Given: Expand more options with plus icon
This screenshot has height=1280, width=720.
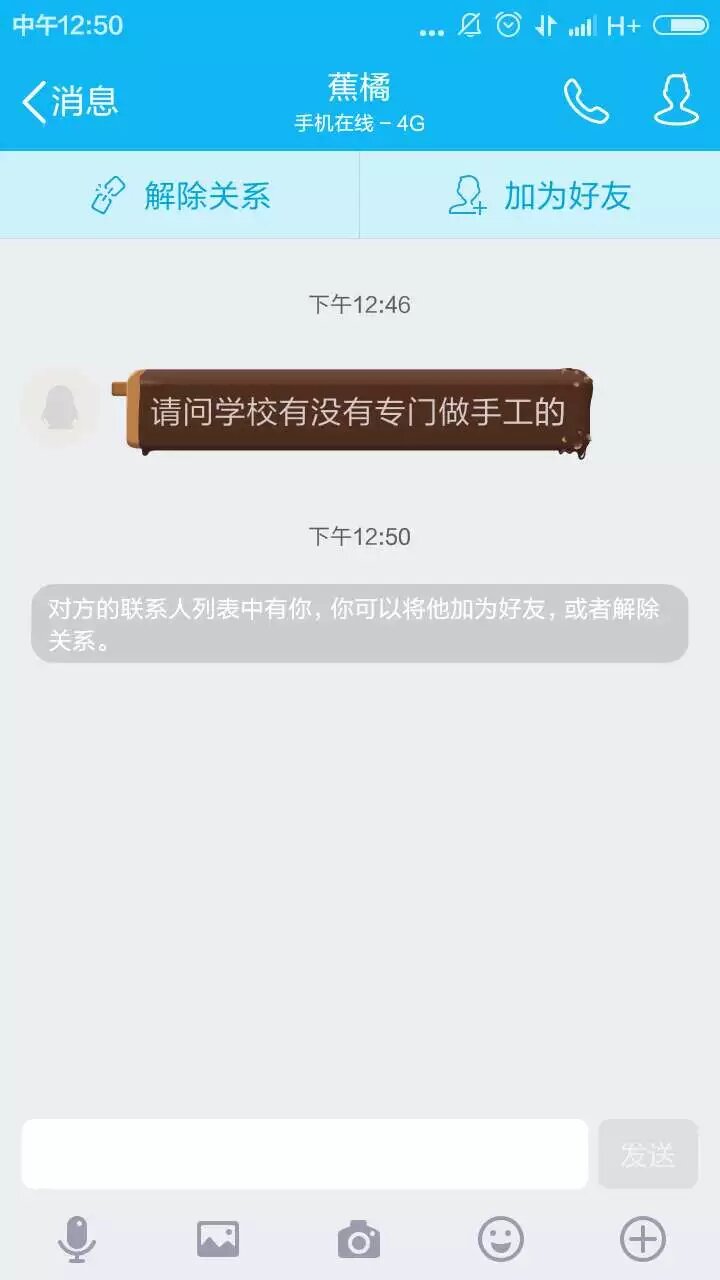Looking at the screenshot, I should pos(643,1240).
